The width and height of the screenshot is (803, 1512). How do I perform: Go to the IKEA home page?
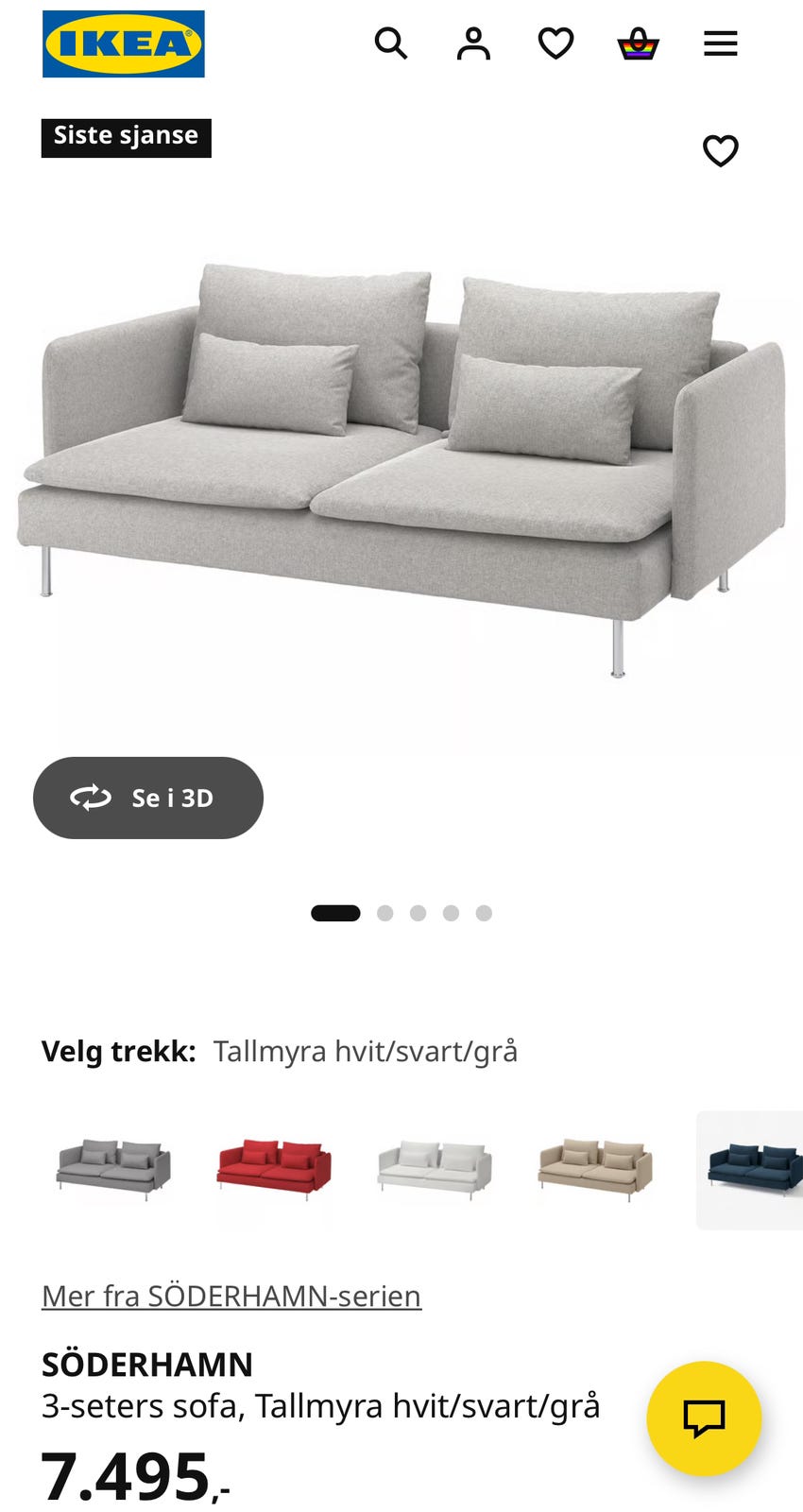click(x=124, y=43)
